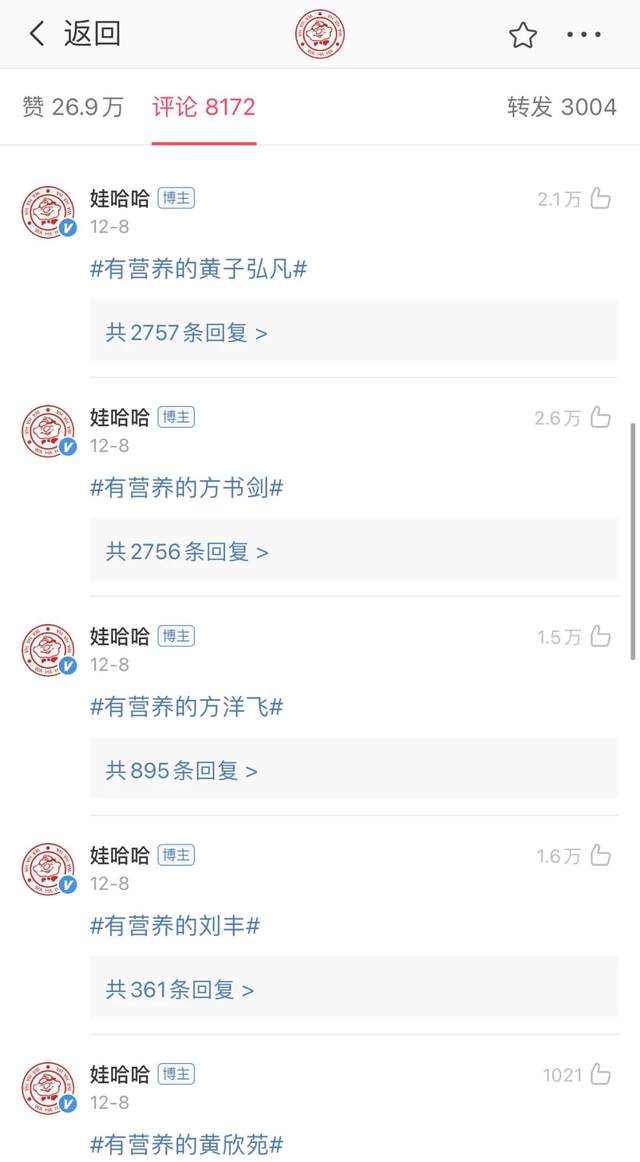640x1162 pixels.
Task: Open hashtag #有营养的刘丰#
Action: pos(175,925)
